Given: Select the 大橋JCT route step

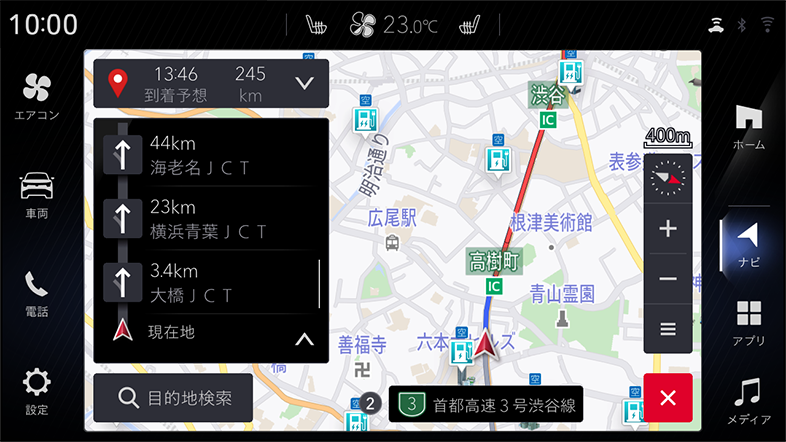Looking at the screenshot, I should point(211,282).
